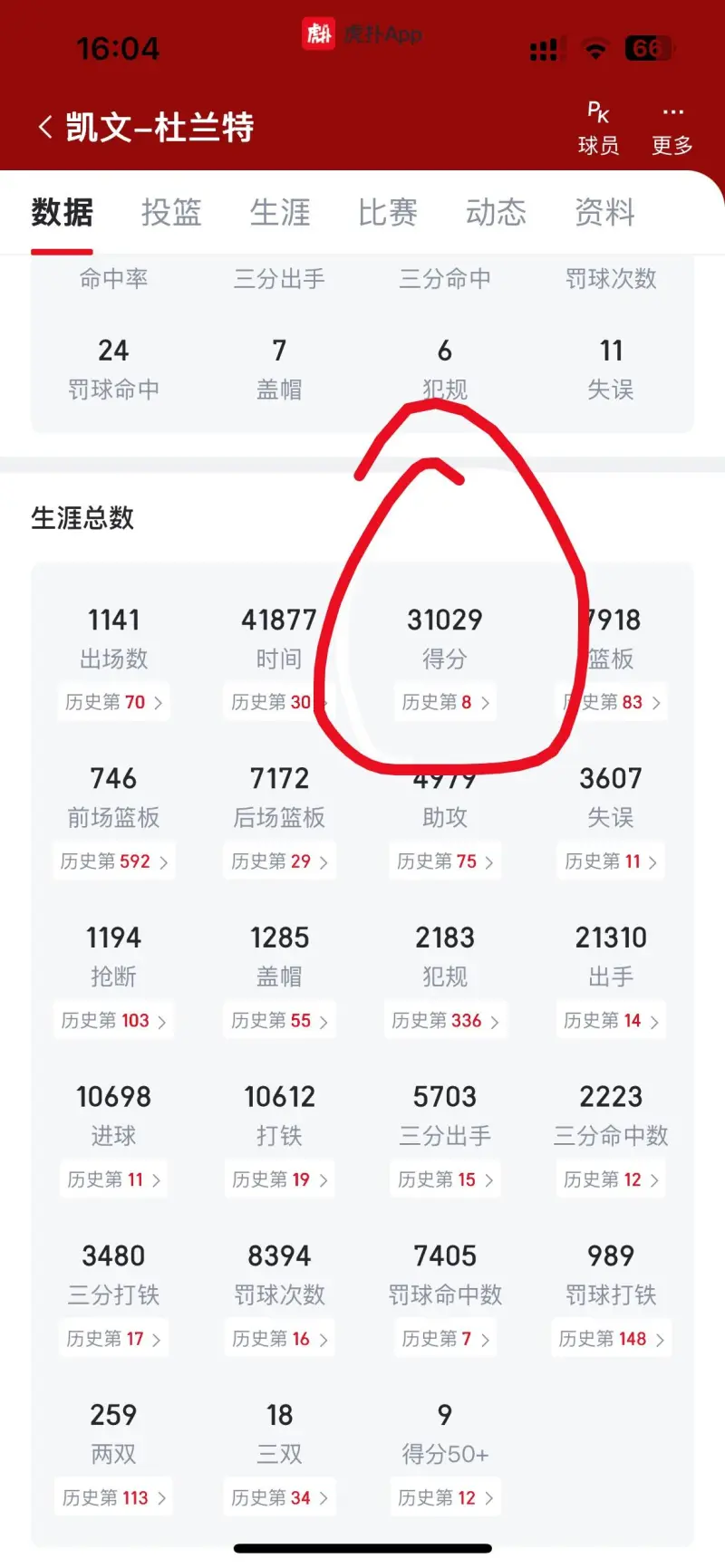725x1568 pixels.
Task: Open 历史第 29 ranking for 后场篮板
Action: coord(279,861)
